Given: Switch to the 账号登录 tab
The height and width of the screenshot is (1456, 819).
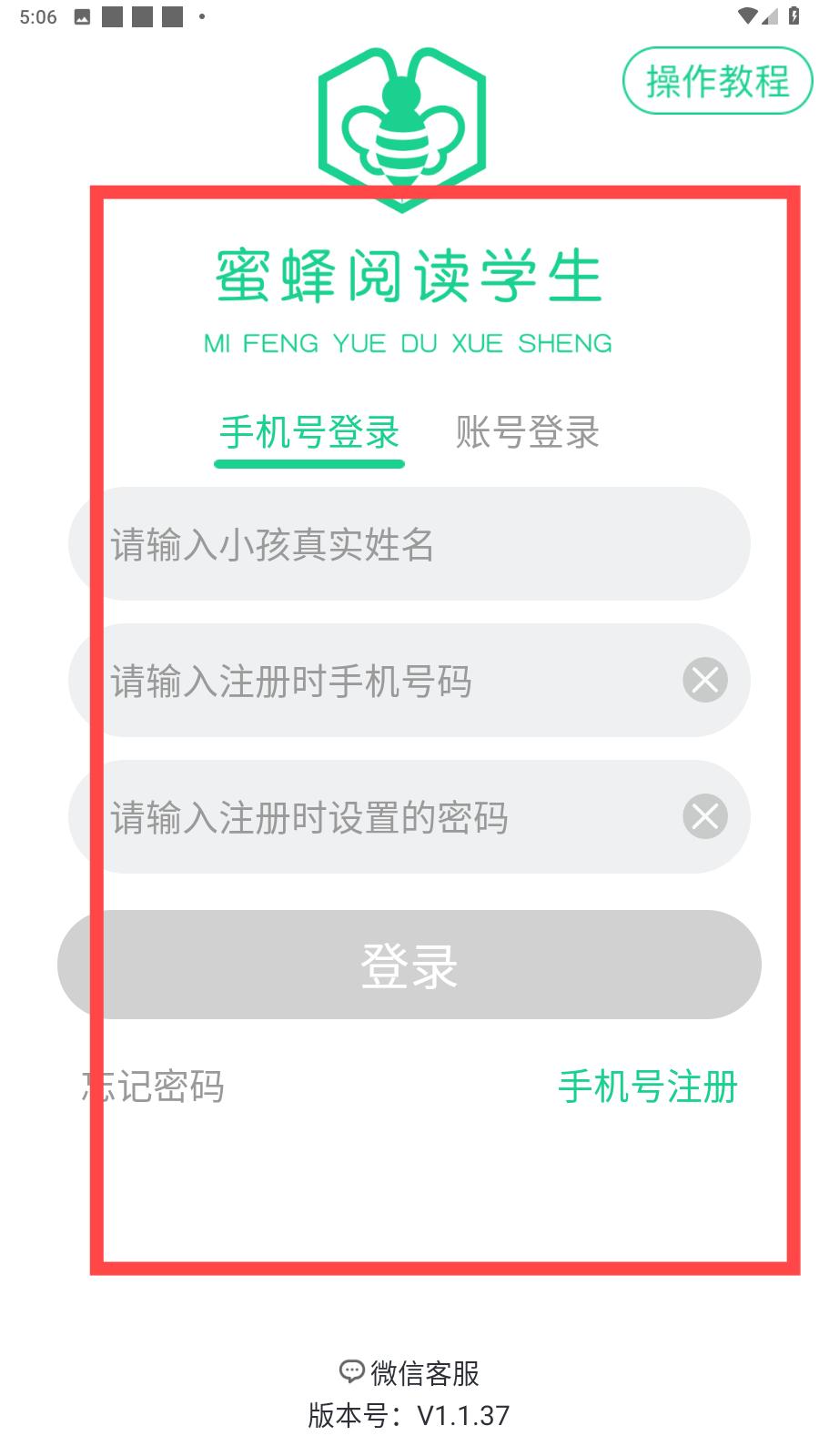Looking at the screenshot, I should (x=528, y=432).
